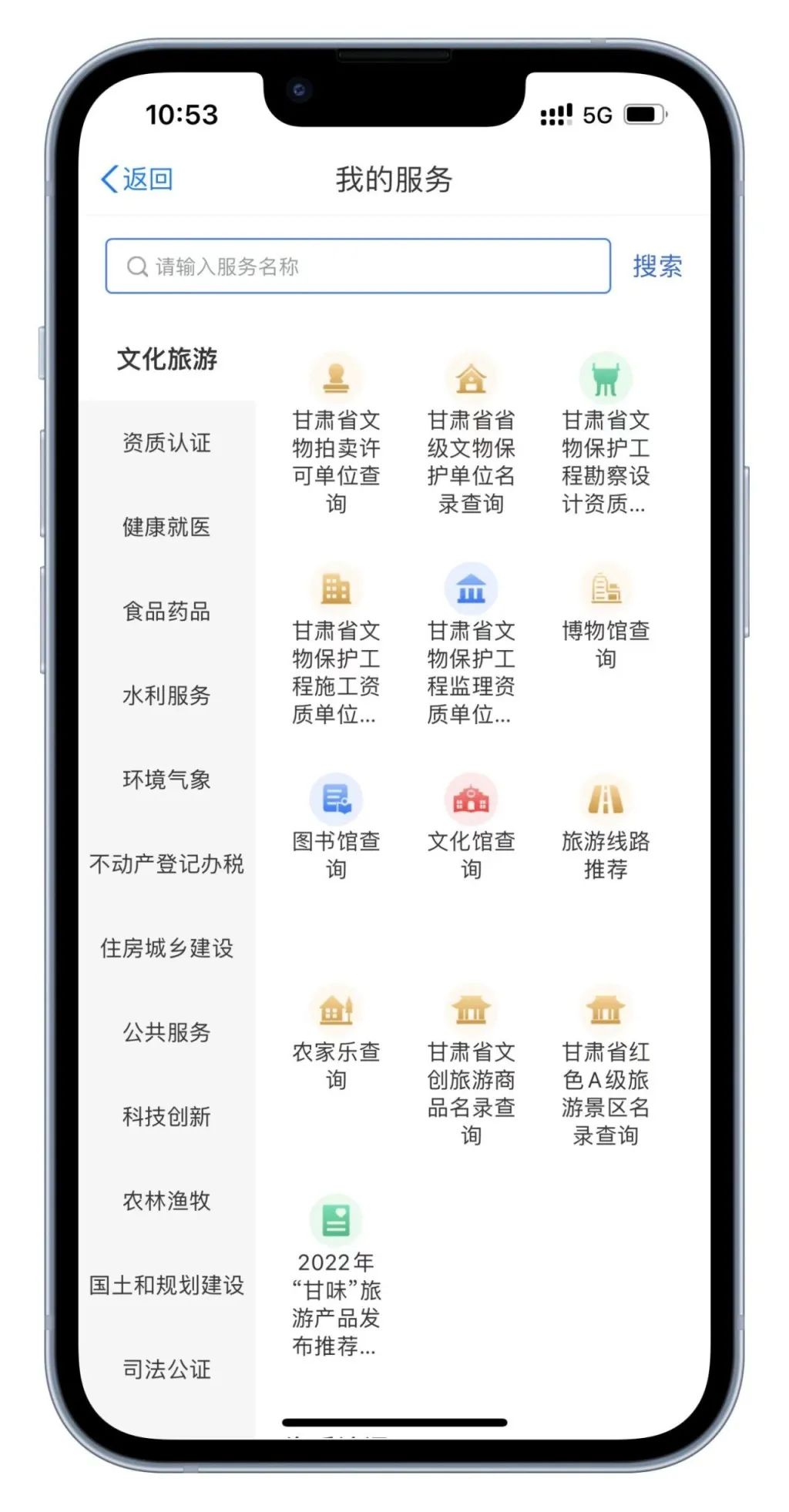Open 甘肃省文创旅游商品名录查询

point(471,1063)
